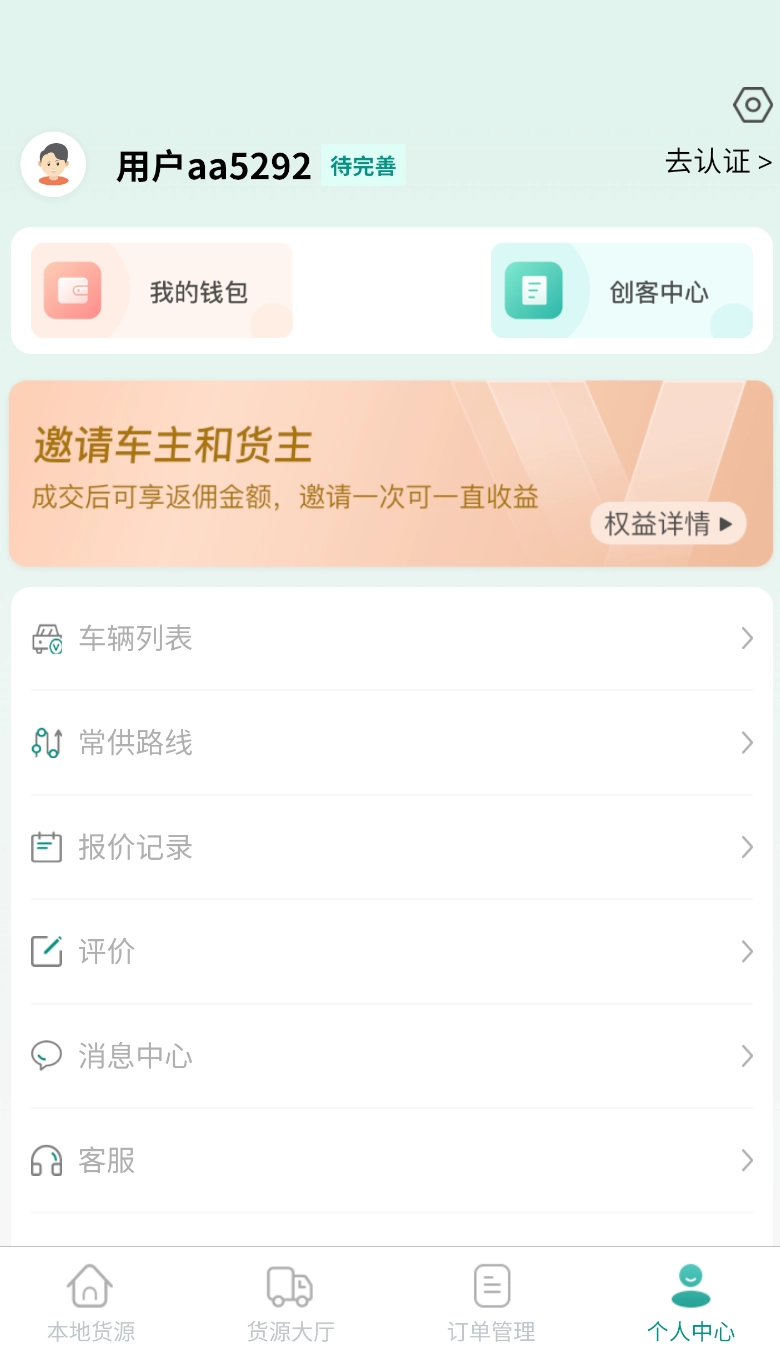Click the 评价 pencil icon
This screenshot has width=780, height=1345.
click(46, 951)
